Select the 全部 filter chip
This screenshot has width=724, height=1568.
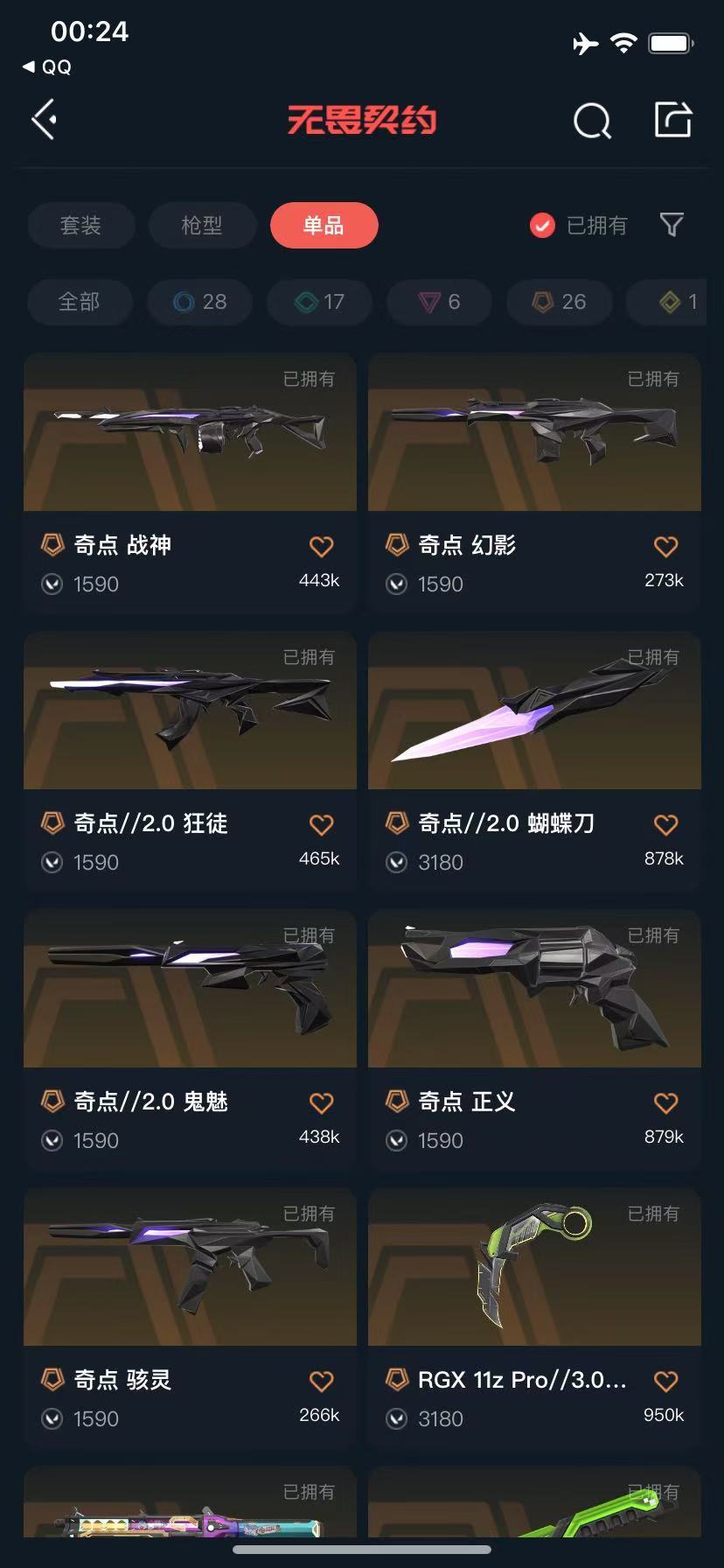[x=80, y=302]
